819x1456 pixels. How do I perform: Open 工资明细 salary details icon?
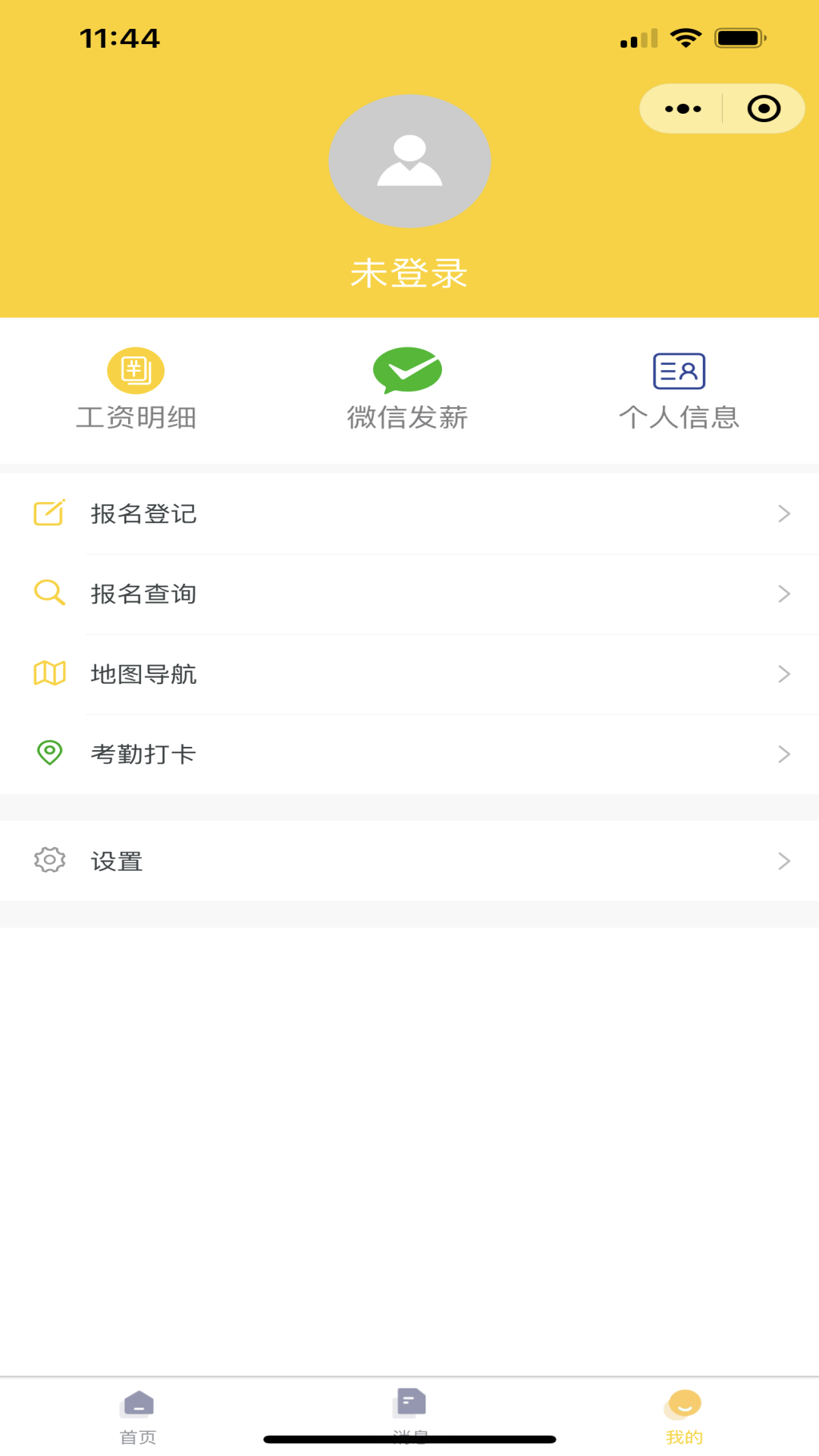(136, 371)
